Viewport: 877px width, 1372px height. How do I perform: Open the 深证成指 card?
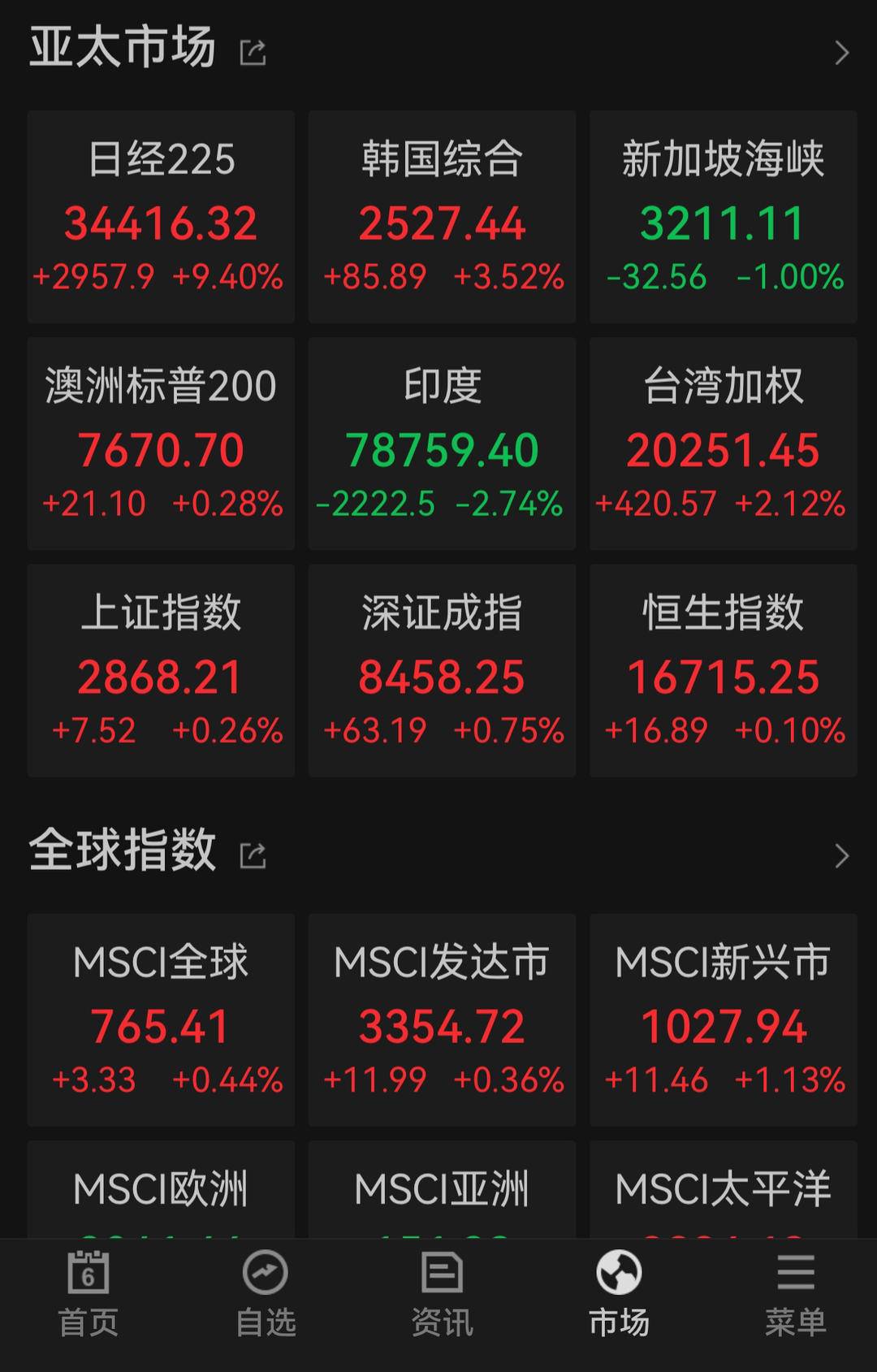(x=442, y=670)
